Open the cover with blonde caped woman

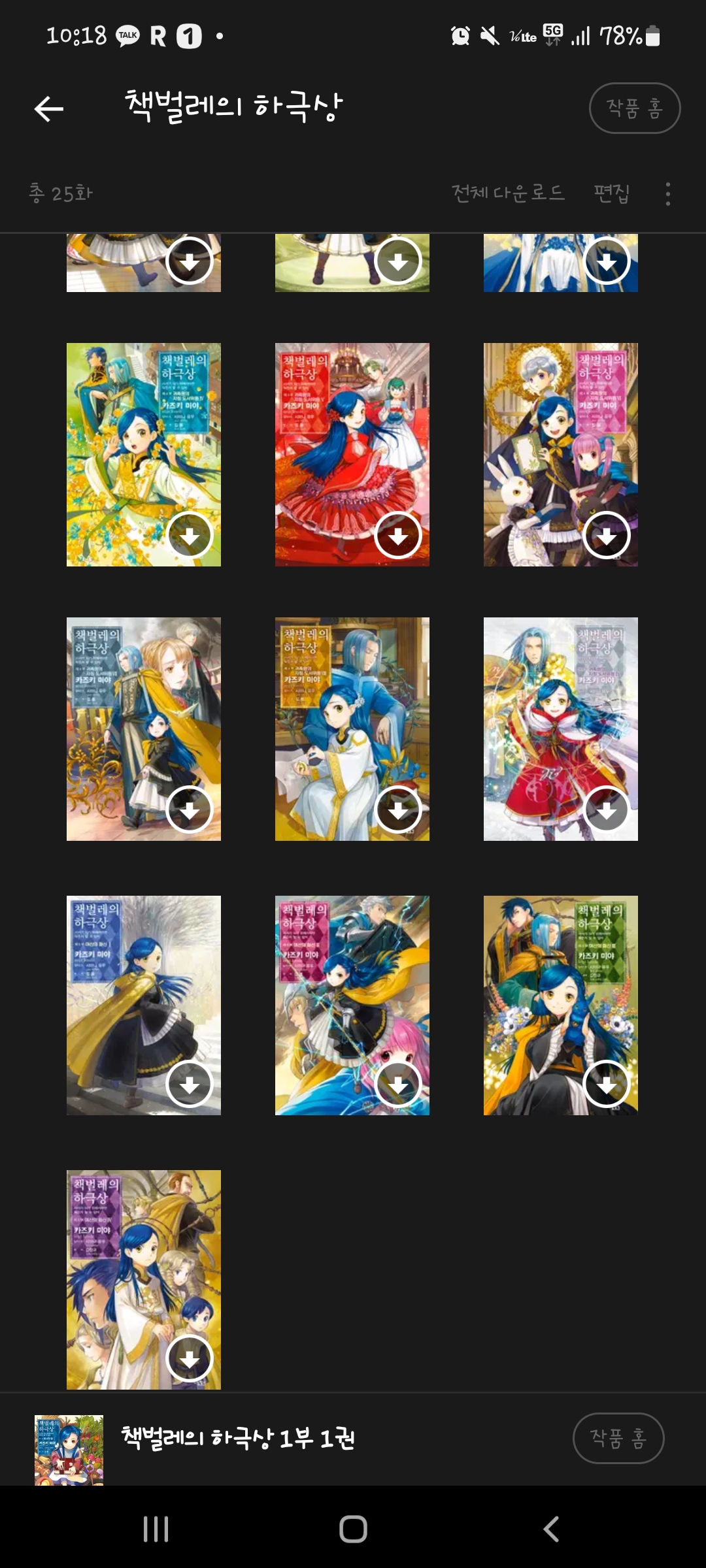(144, 729)
